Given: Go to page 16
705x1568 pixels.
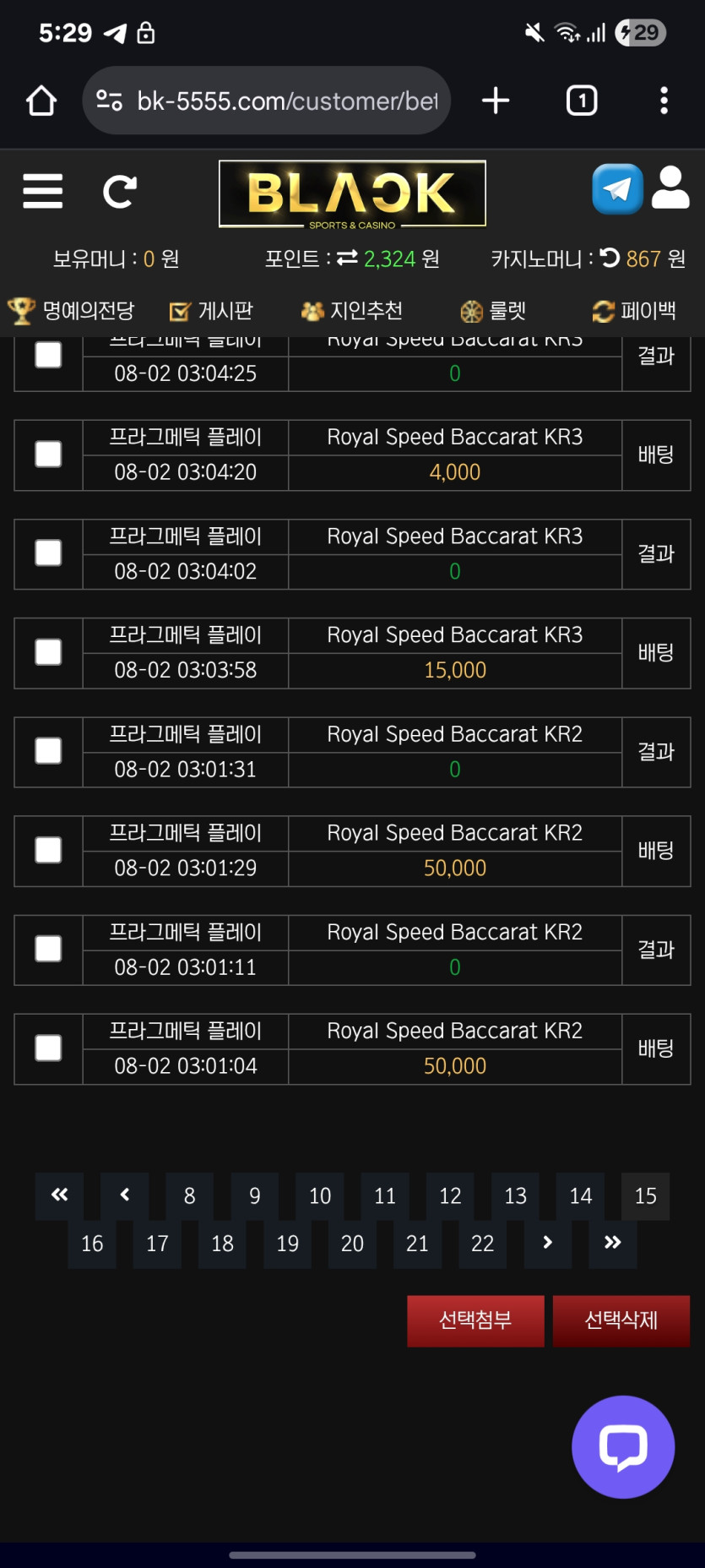Looking at the screenshot, I should (92, 1244).
